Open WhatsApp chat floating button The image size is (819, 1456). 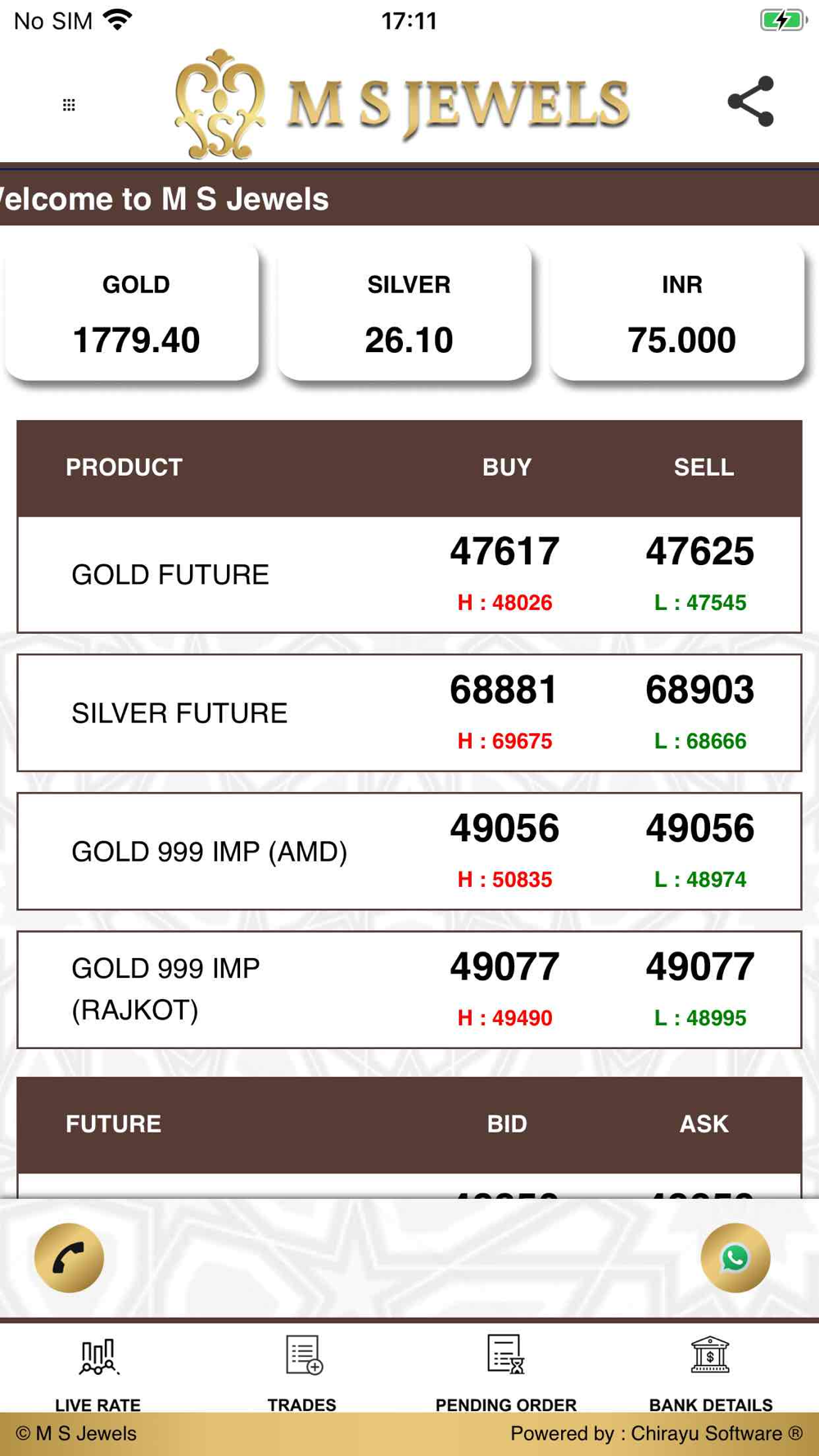(735, 1258)
